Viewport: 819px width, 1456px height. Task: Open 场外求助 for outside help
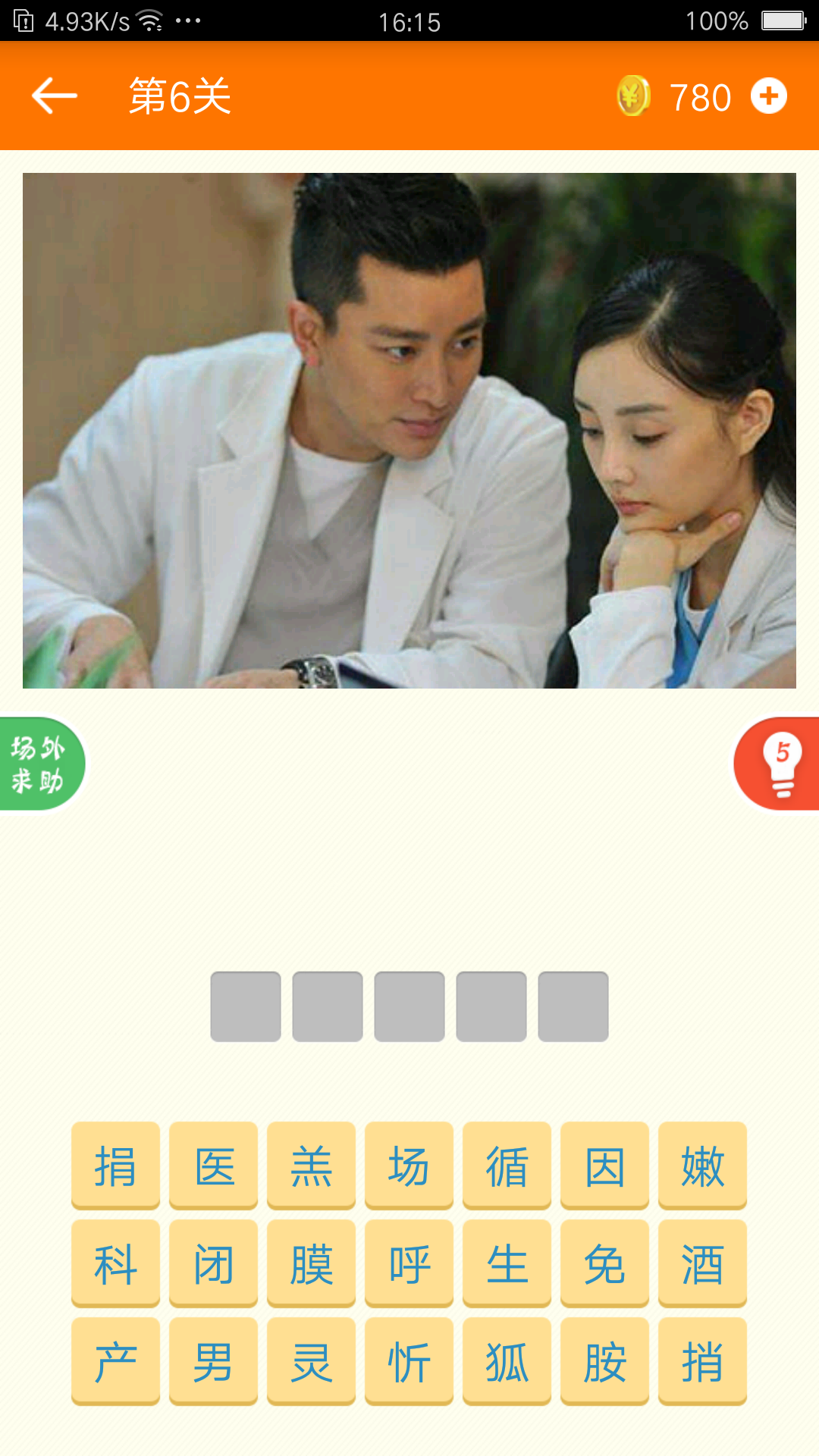click(x=39, y=764)
